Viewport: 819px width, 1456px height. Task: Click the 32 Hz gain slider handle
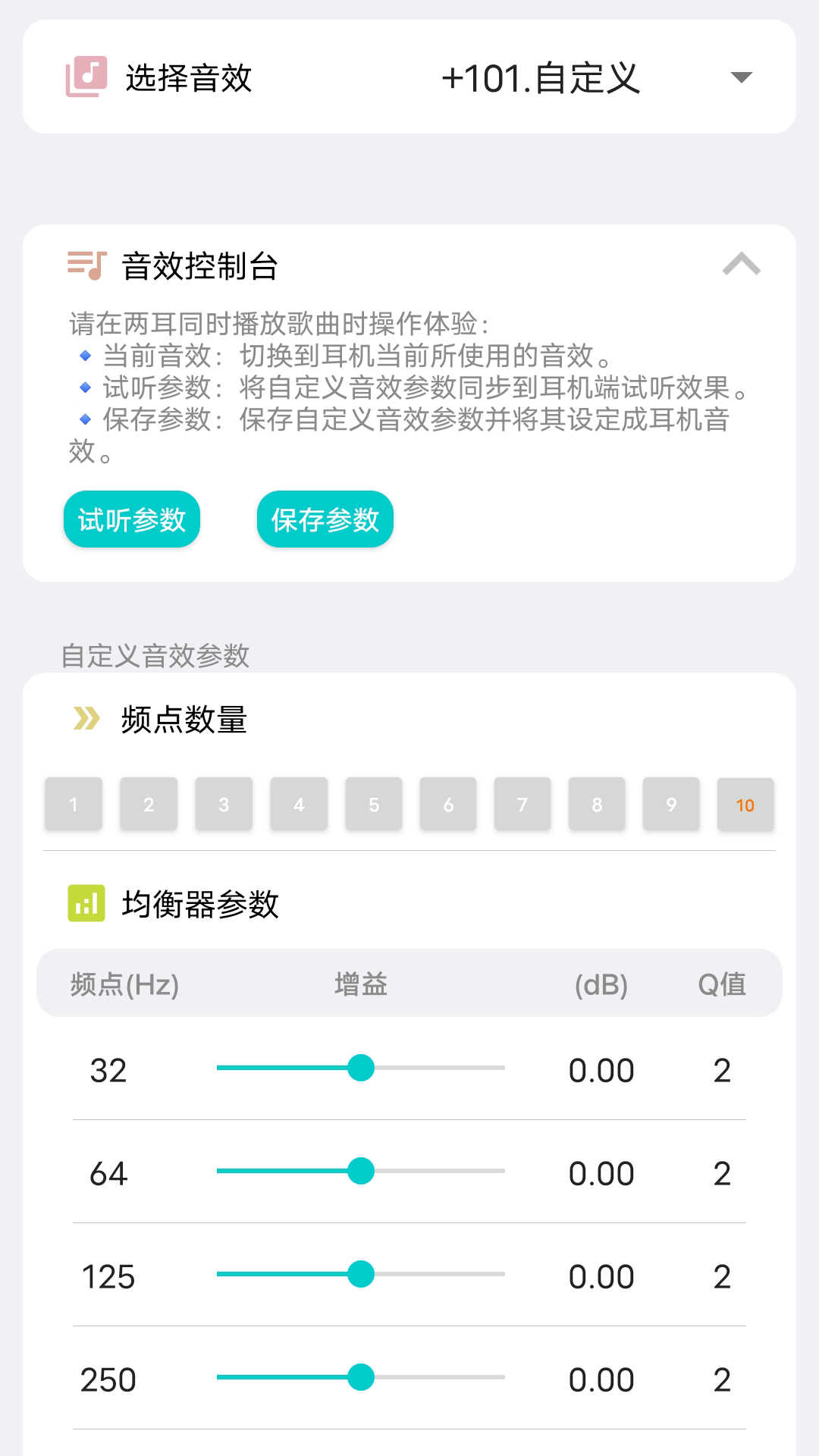click(x=362, y=1069)
